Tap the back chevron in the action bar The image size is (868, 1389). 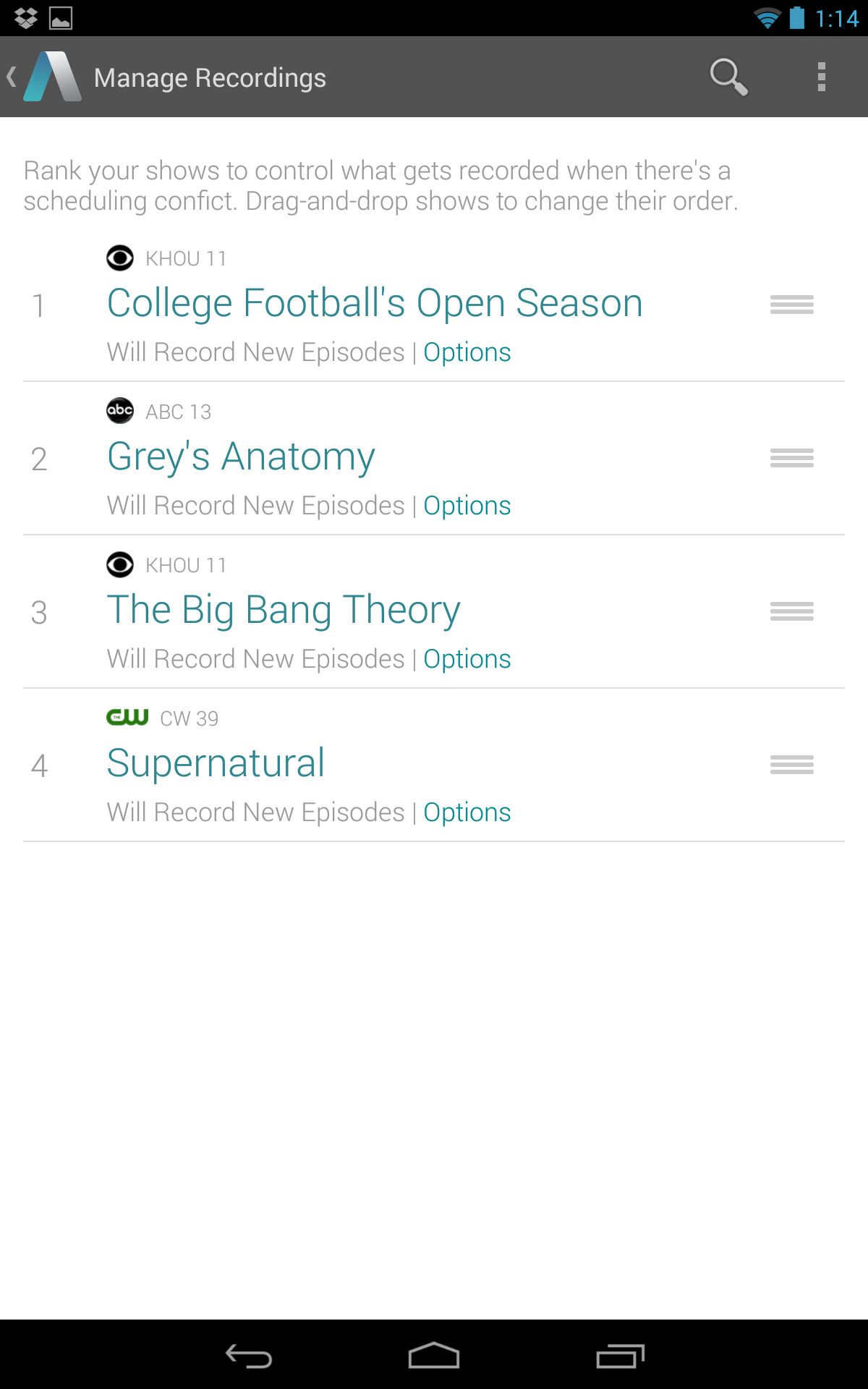coord(10,76)
